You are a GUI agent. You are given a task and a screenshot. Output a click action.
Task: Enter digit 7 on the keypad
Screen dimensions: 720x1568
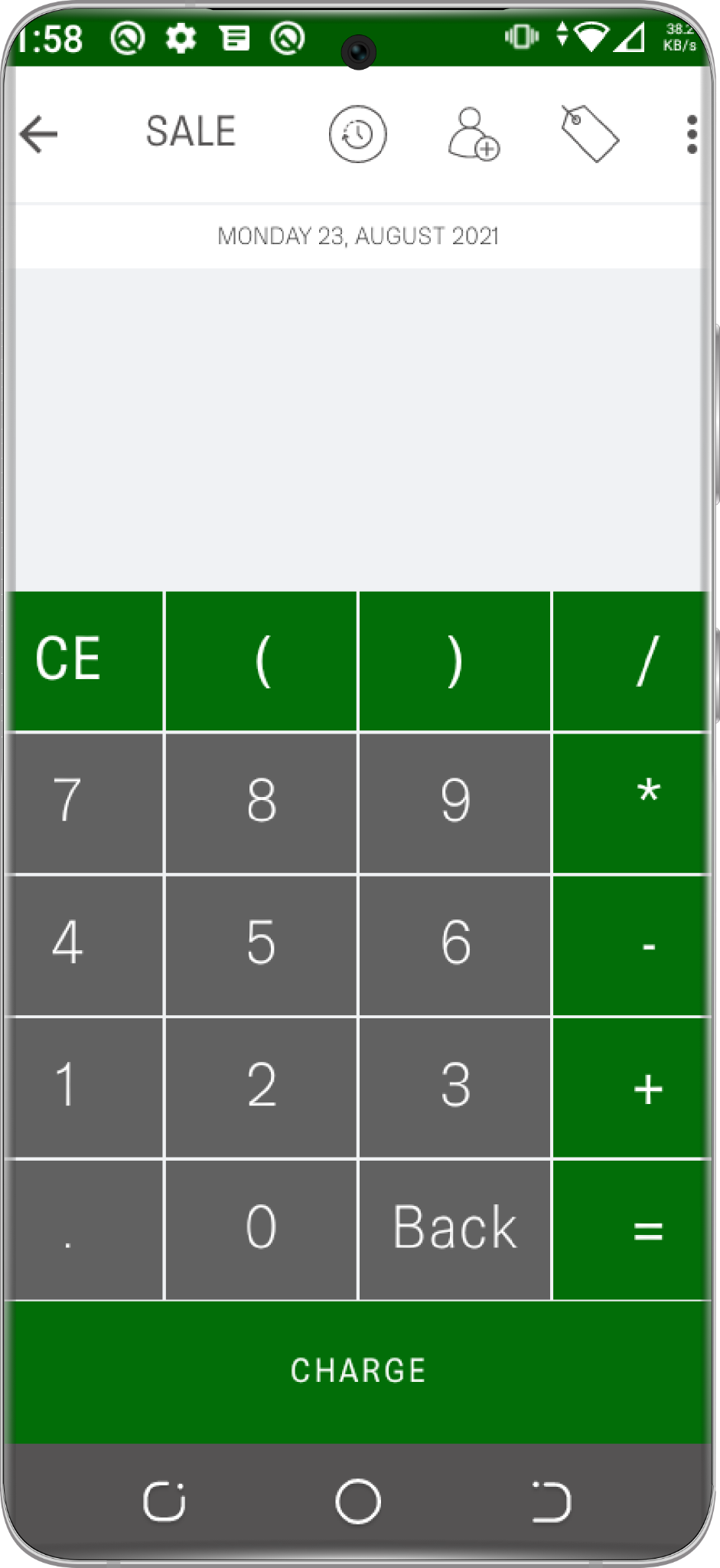[84, 802]
